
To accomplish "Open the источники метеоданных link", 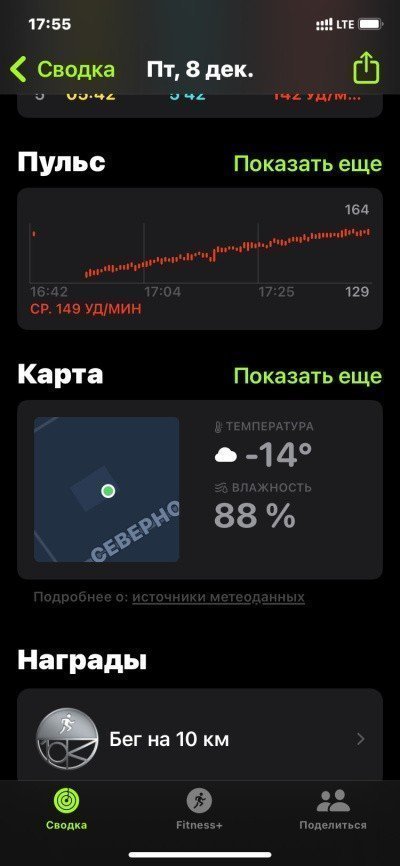I will [218, 597].
